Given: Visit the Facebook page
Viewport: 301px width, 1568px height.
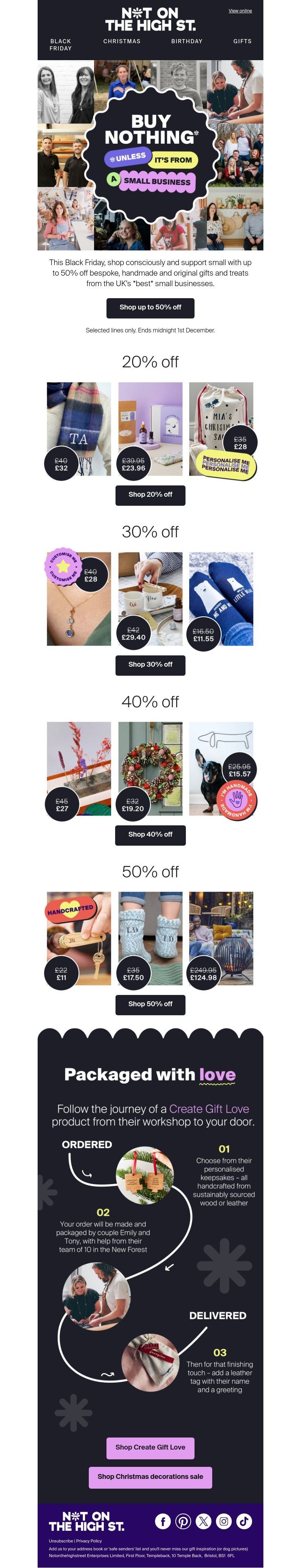Looking at the screenshot, I should (163, 1522).
